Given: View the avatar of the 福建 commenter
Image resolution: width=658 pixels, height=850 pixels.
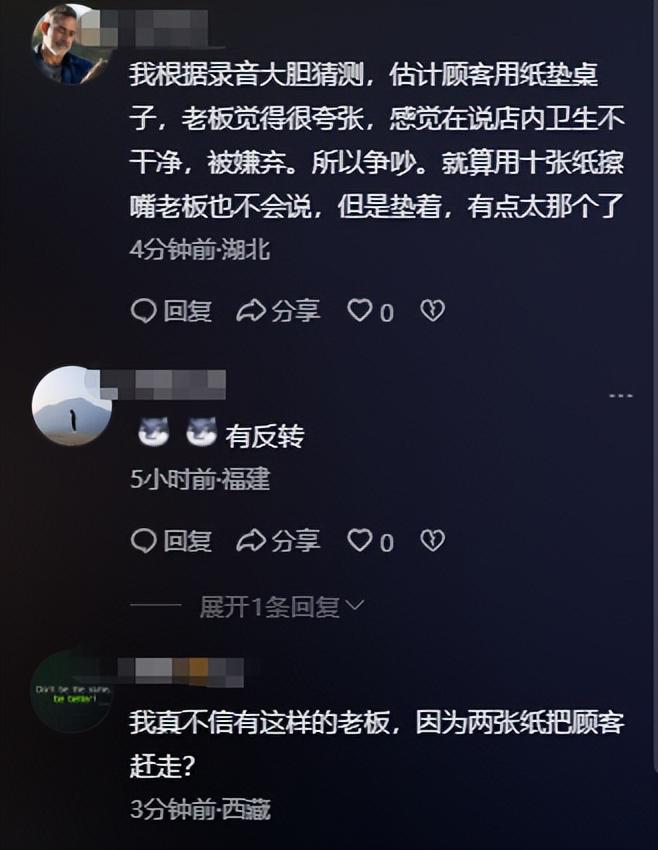Looking at the screenshot, I should pyautogui.click(x=70, y=405).
